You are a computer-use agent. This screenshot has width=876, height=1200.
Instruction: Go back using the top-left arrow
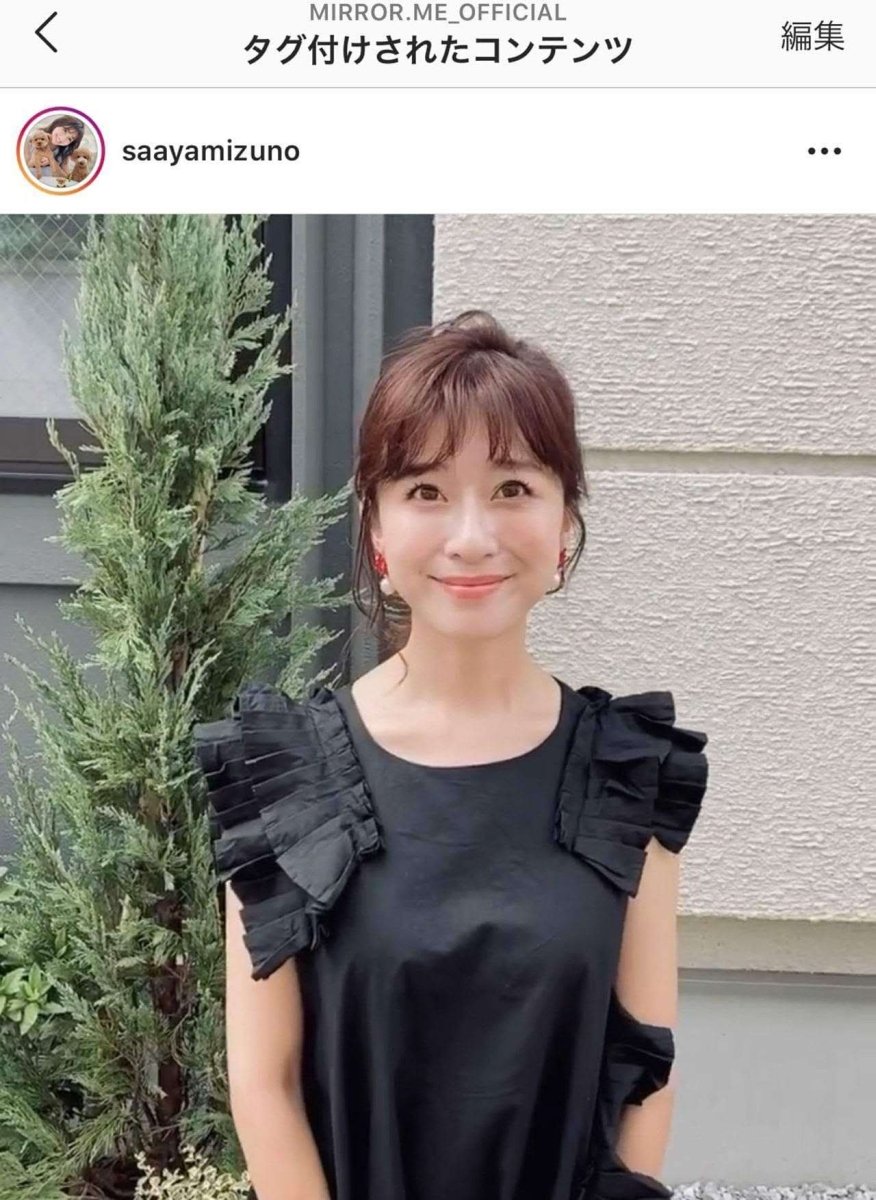click(46, 34)
